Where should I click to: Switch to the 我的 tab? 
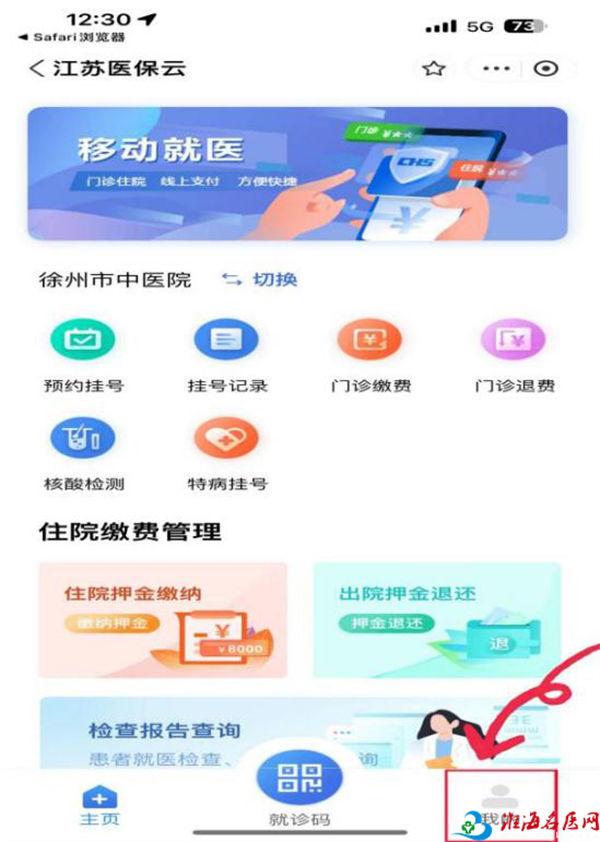point(499,806)
